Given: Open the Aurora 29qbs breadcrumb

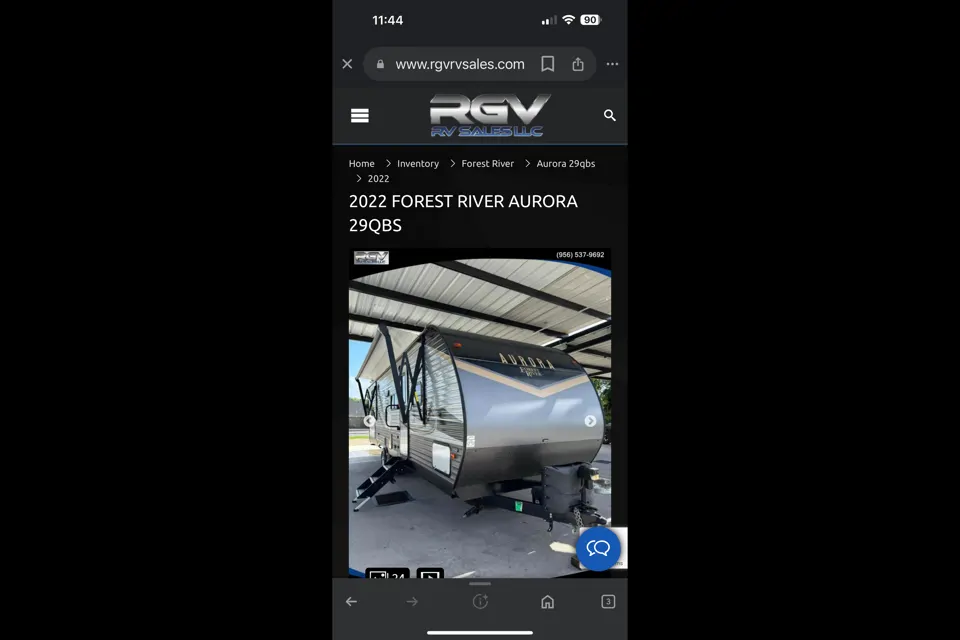Looking at the screenshot, I should pos(566,164).
